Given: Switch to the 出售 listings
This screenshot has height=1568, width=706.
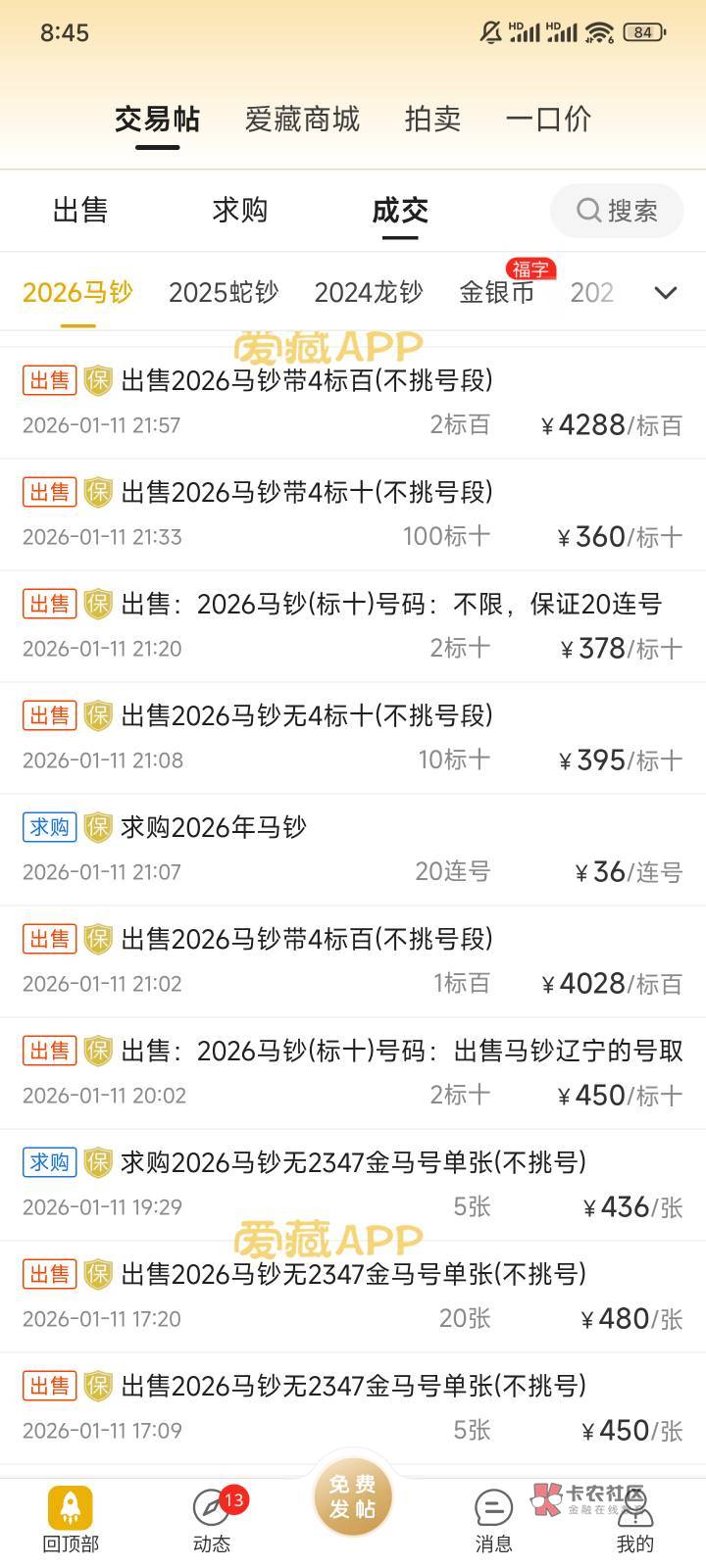Looking at the screenshot, I should click(x=80, y=210).
